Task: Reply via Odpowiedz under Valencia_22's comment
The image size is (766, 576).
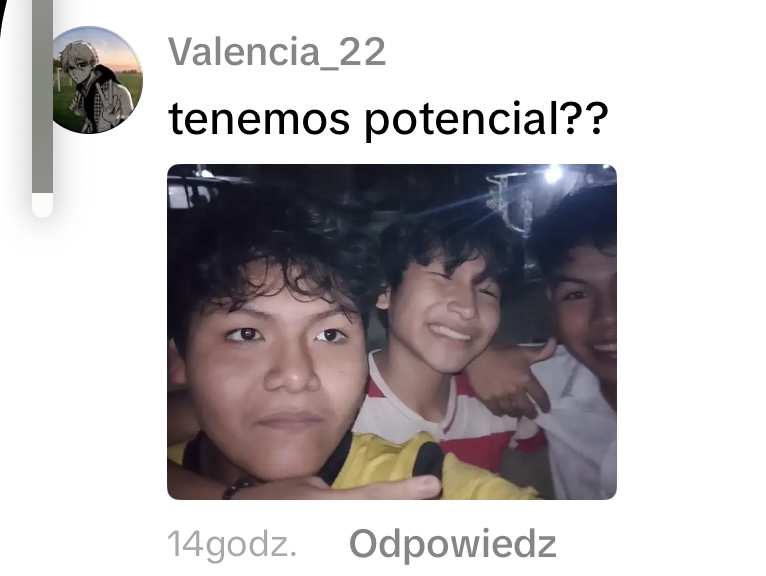Action: 452,544
